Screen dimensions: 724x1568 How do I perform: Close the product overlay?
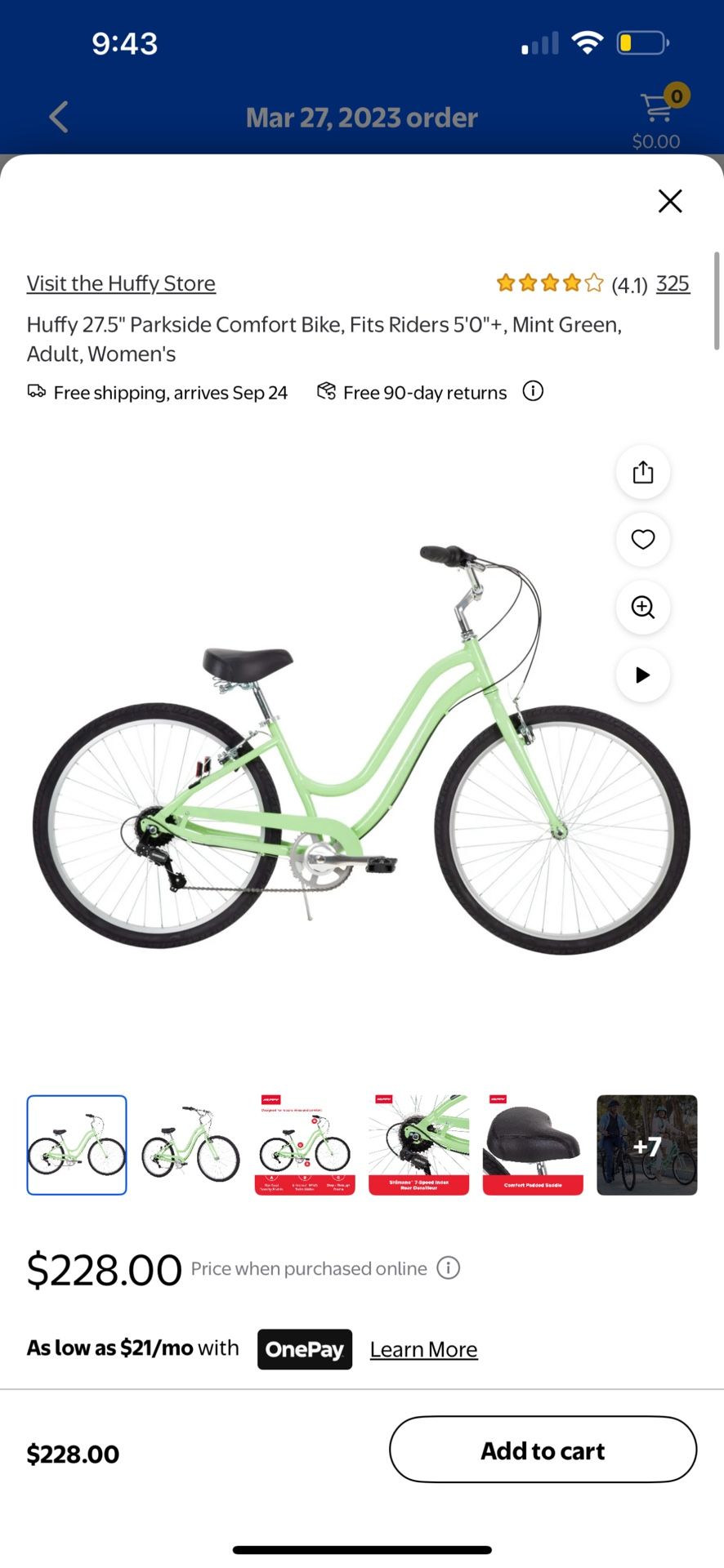click(x=670, y=201)
